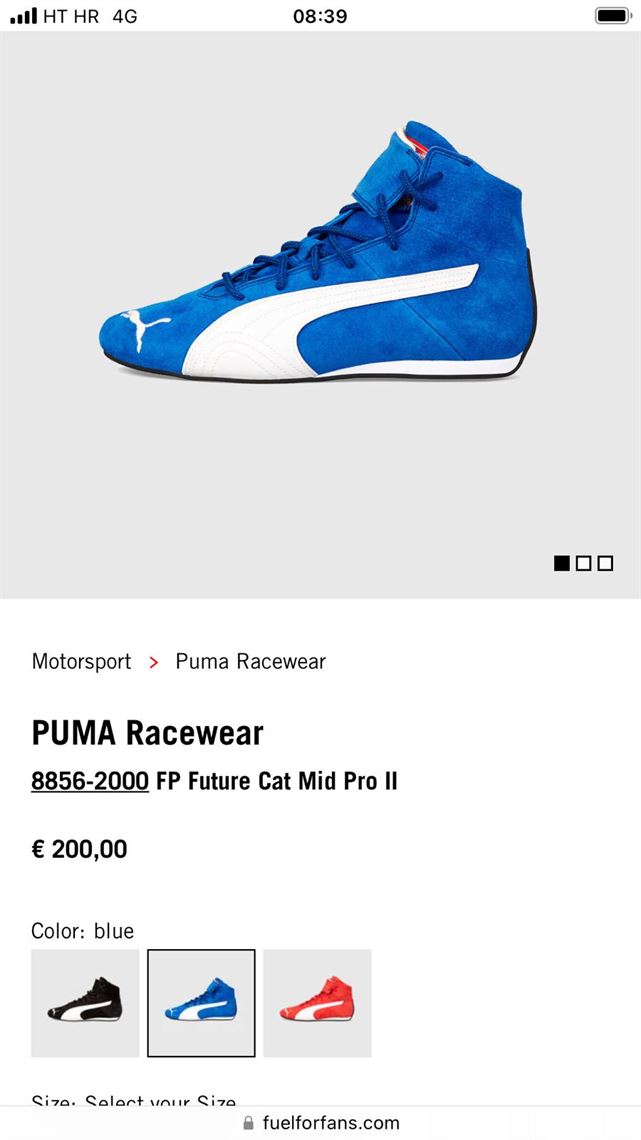
Task: Open the Motorsport breadcrumb link
Action: (x=81, y=661)
